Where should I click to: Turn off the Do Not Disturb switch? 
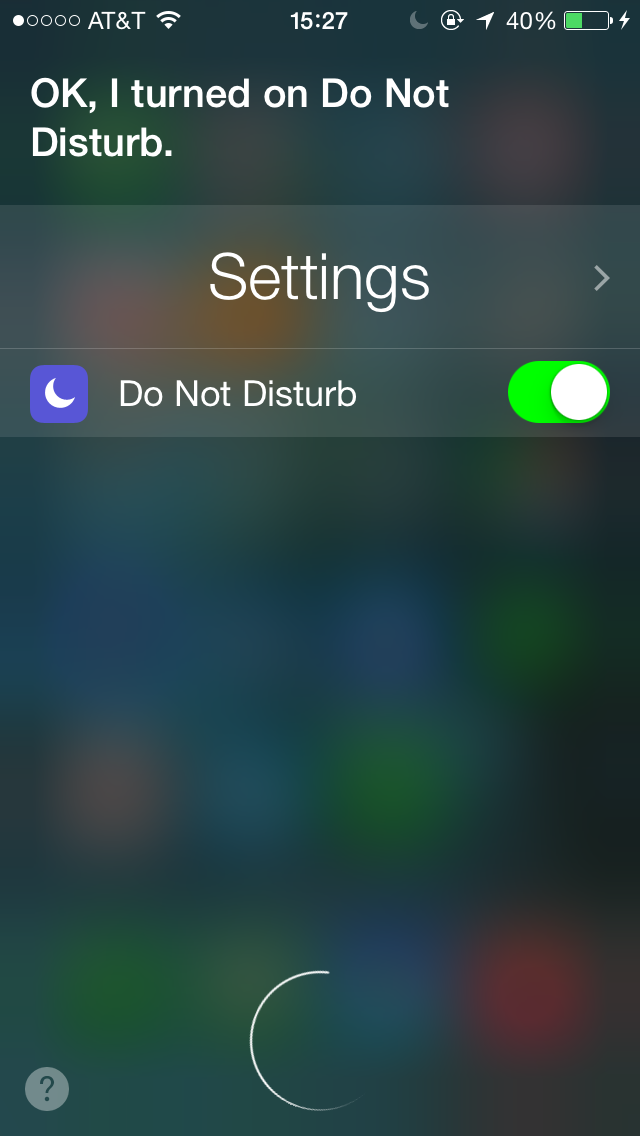point(559,392)
